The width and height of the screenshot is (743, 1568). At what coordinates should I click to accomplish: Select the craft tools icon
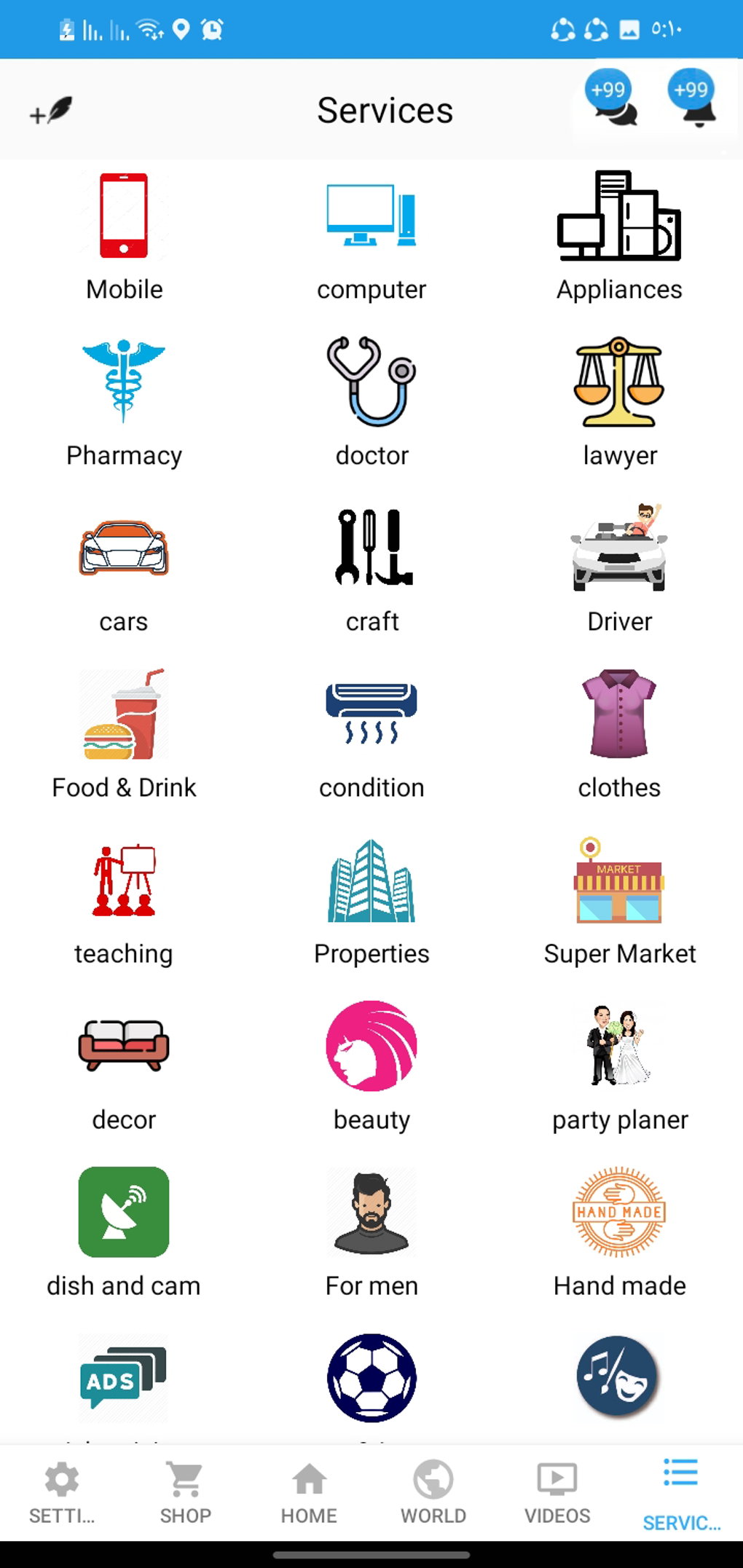coord(371,548)
